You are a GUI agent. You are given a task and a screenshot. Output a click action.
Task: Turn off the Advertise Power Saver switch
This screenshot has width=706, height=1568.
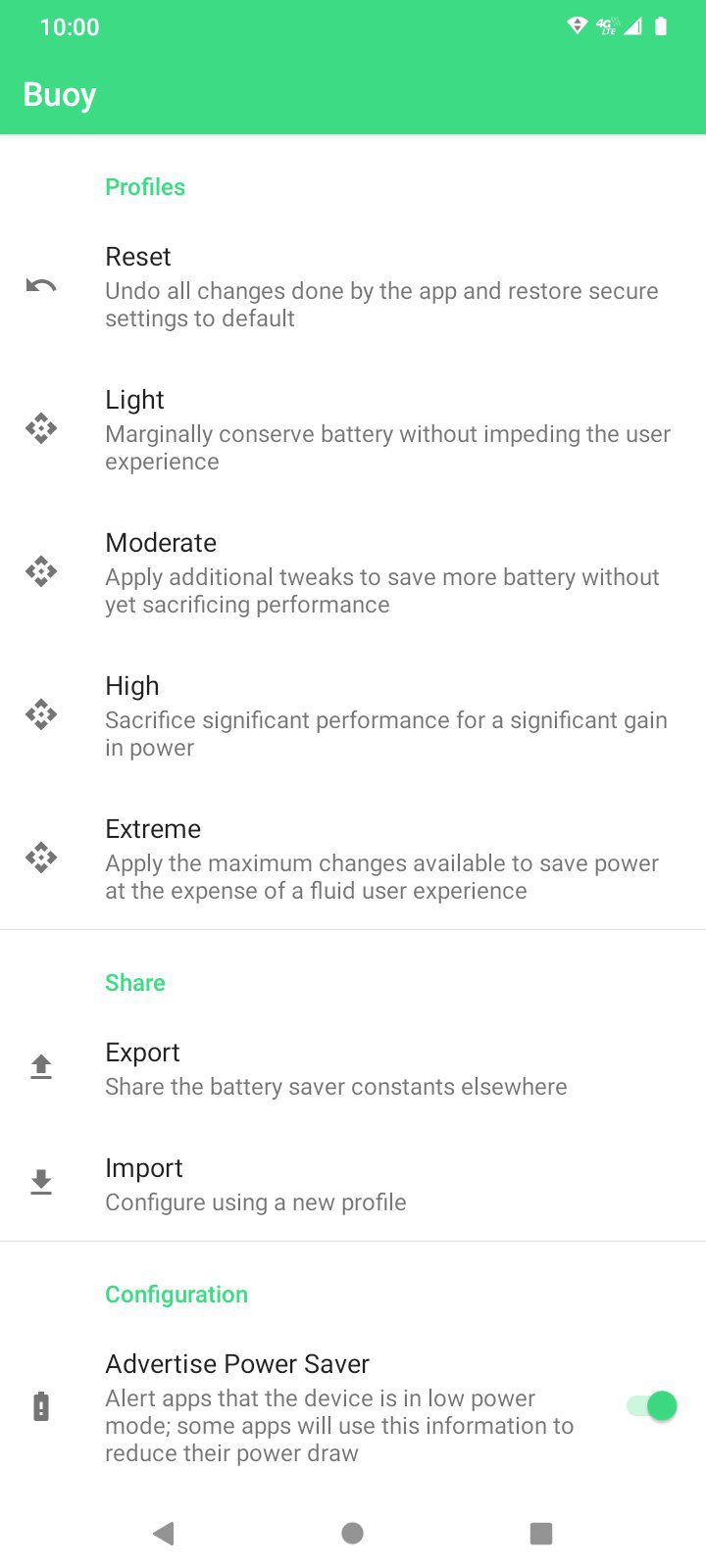coord(652,1406)
